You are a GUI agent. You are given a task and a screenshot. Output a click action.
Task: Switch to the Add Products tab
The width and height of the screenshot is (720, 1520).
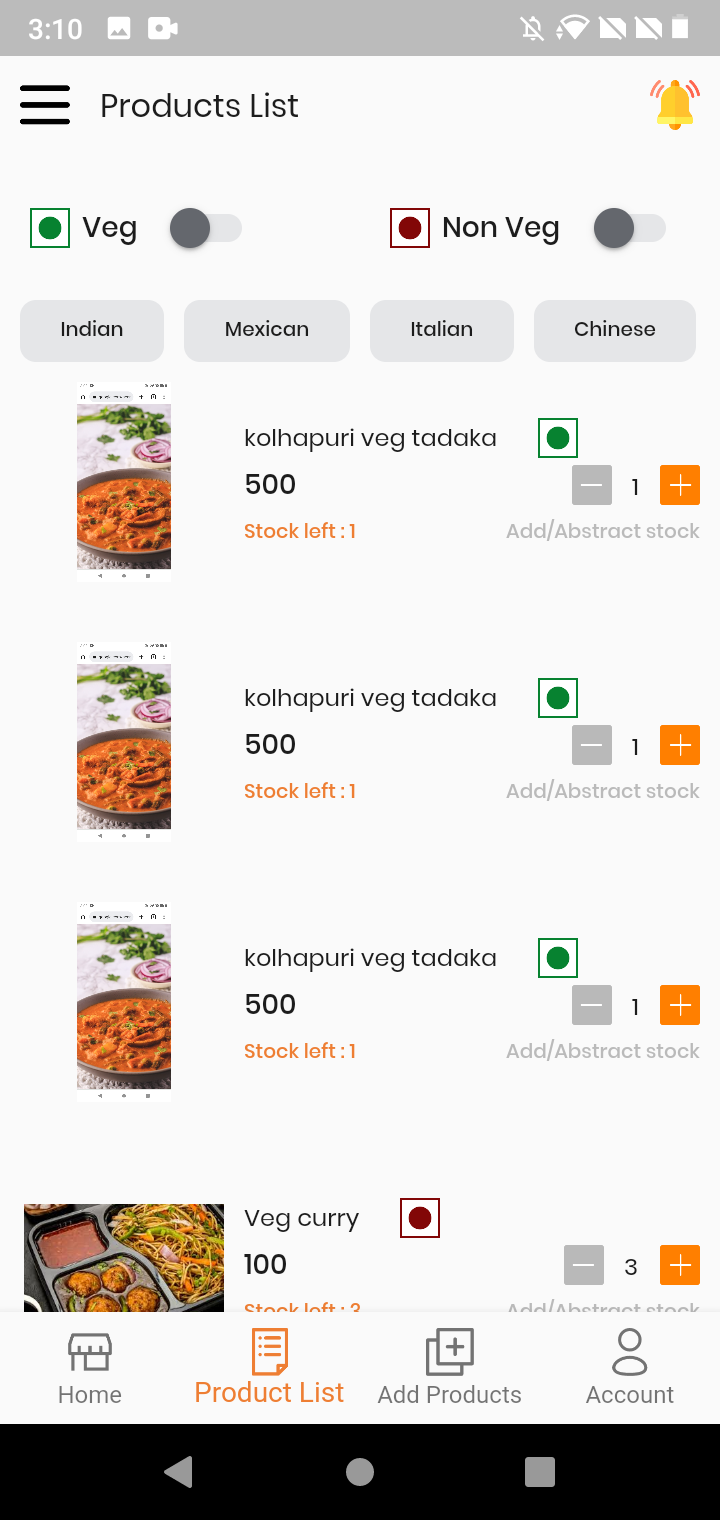tap(450, 1368)
